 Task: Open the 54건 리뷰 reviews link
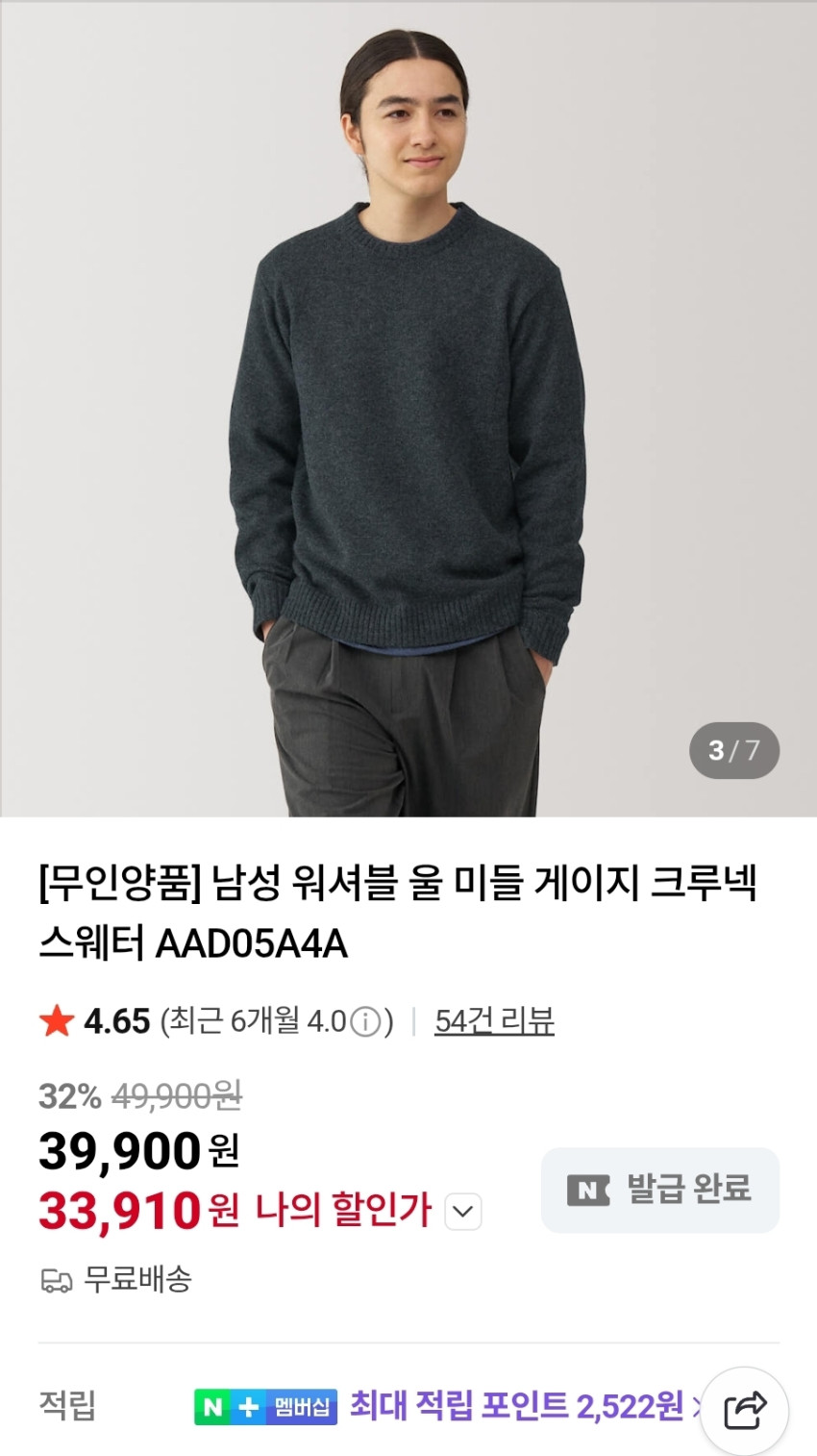(494, 1020)
